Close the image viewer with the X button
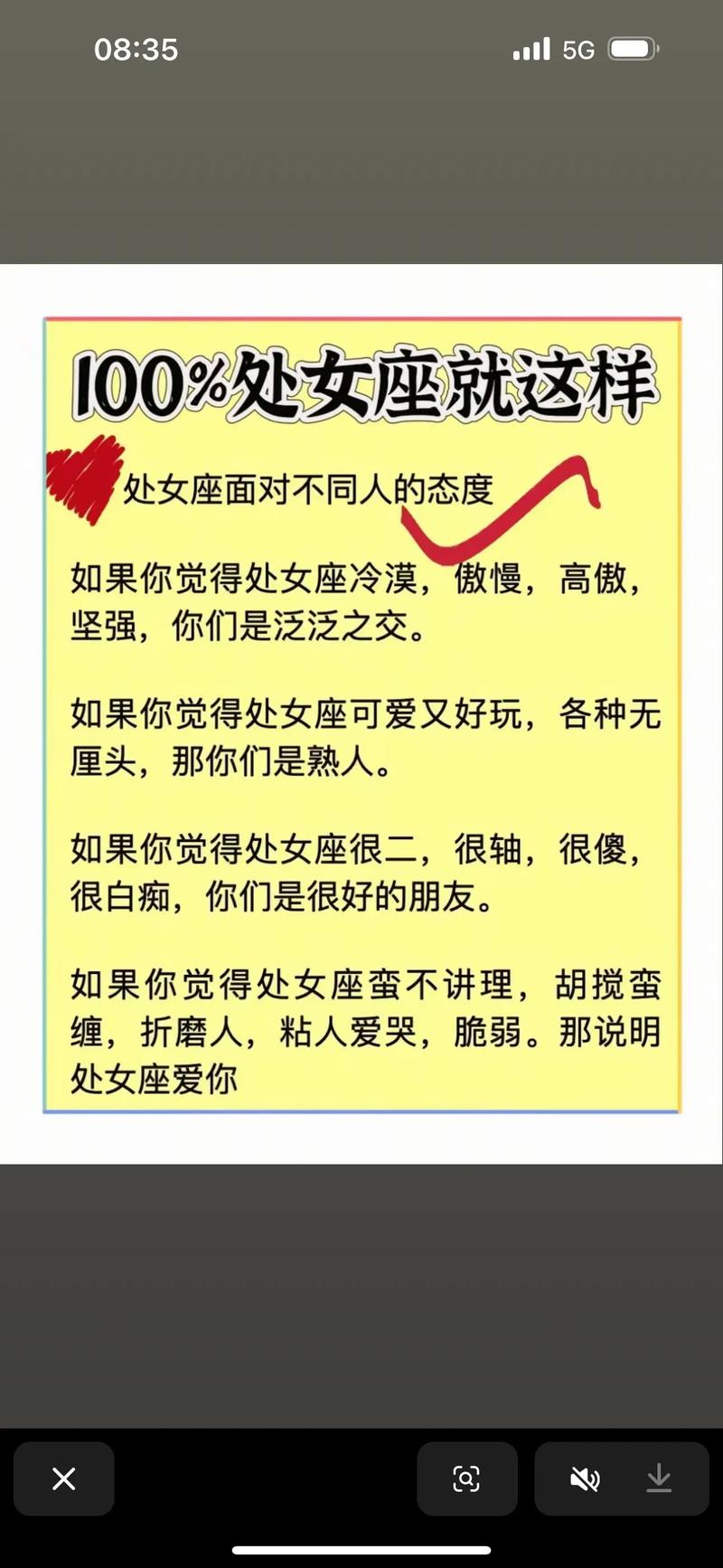This screenshot has height=1568, width=723. coord(63,1479)
